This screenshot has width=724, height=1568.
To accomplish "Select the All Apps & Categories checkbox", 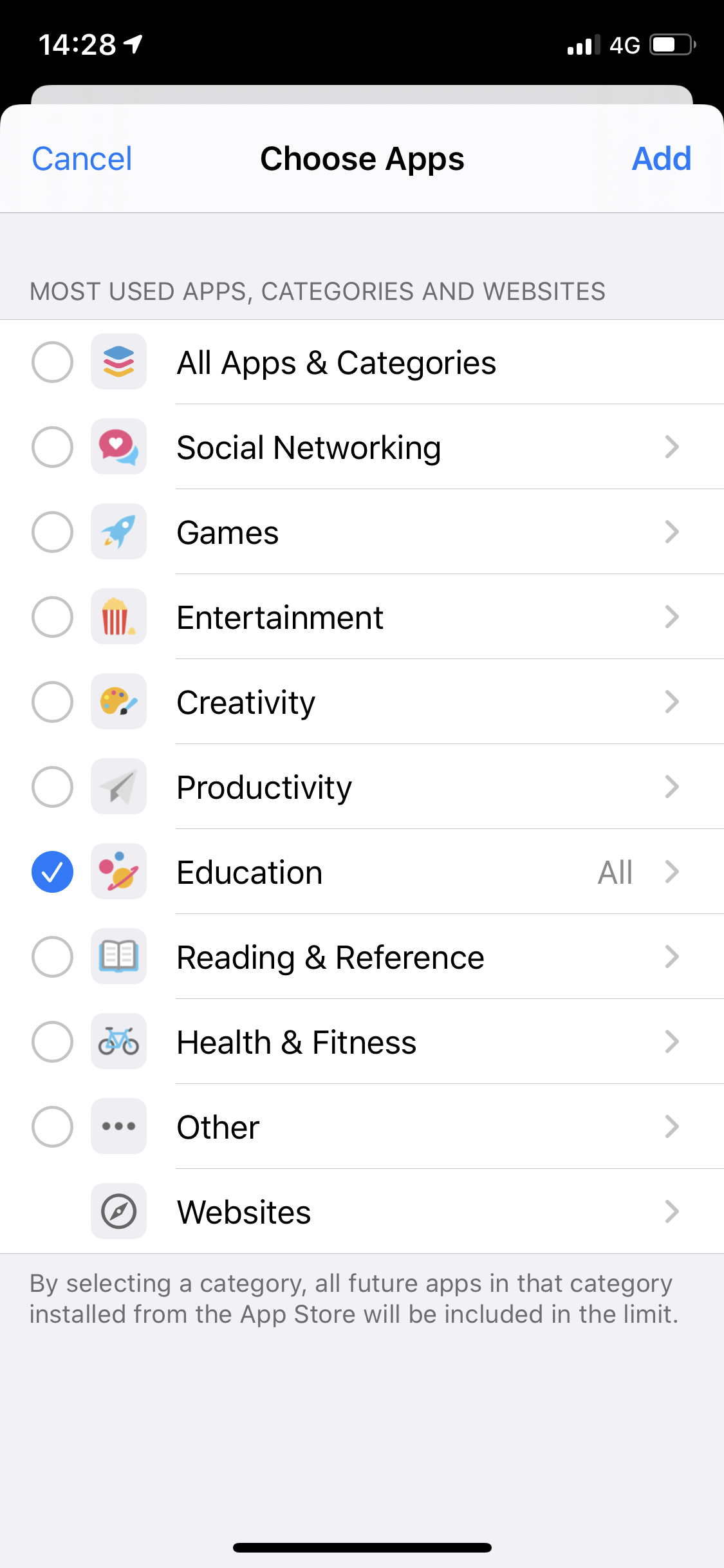I will 52,362.
